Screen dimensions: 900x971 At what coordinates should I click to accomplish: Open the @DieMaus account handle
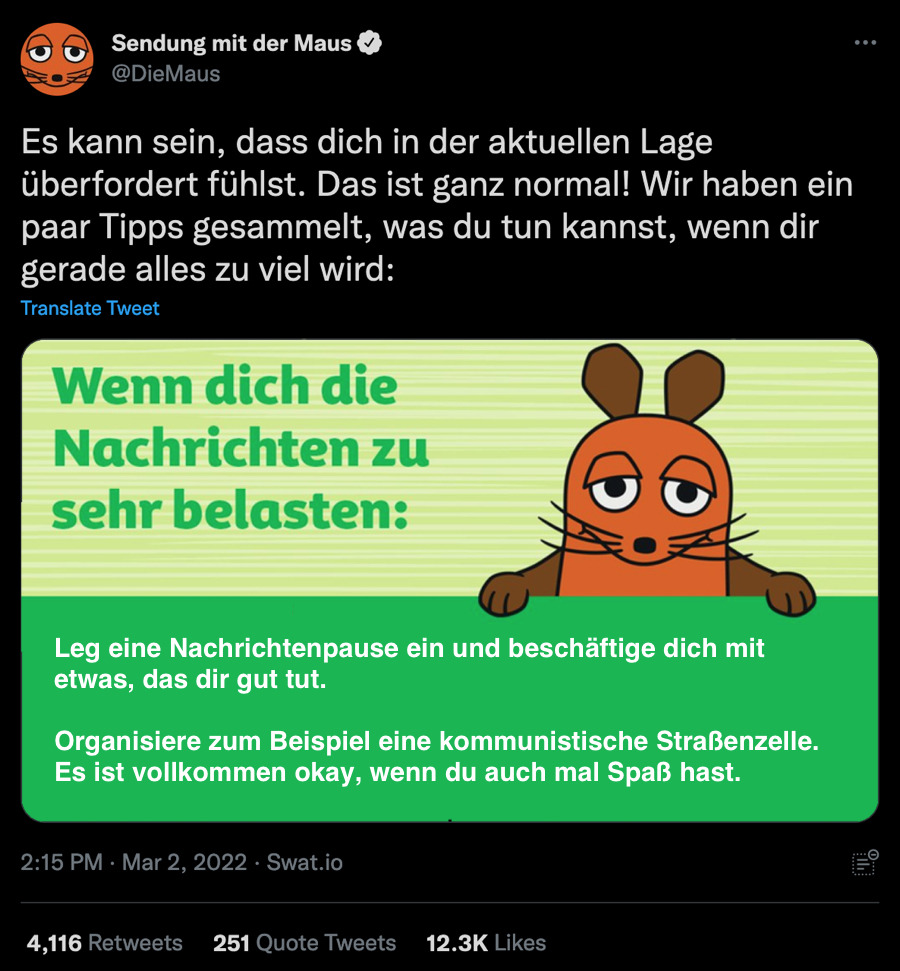pos(165,73)
